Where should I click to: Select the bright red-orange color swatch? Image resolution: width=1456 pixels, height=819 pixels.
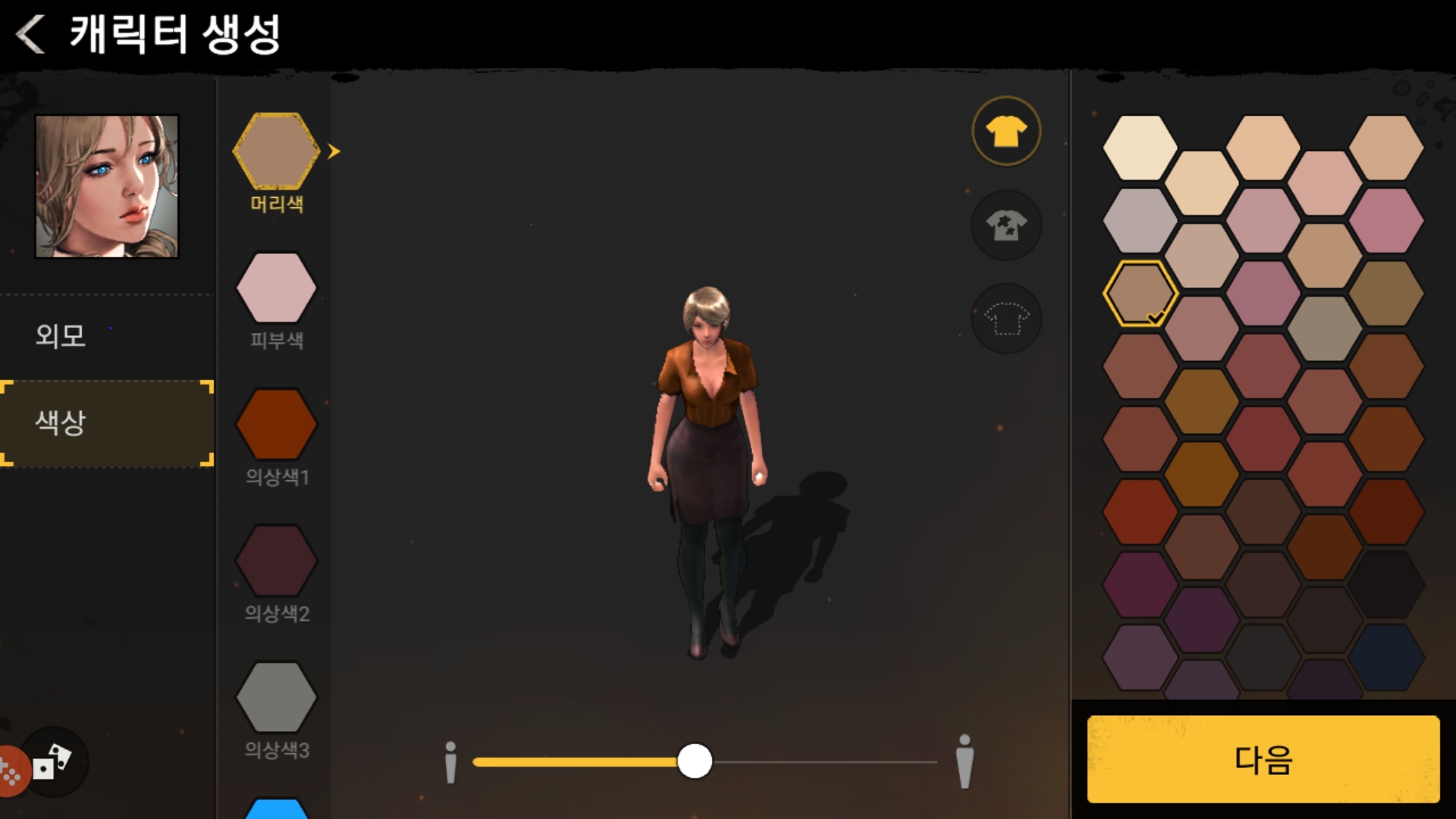[1140, 511]
